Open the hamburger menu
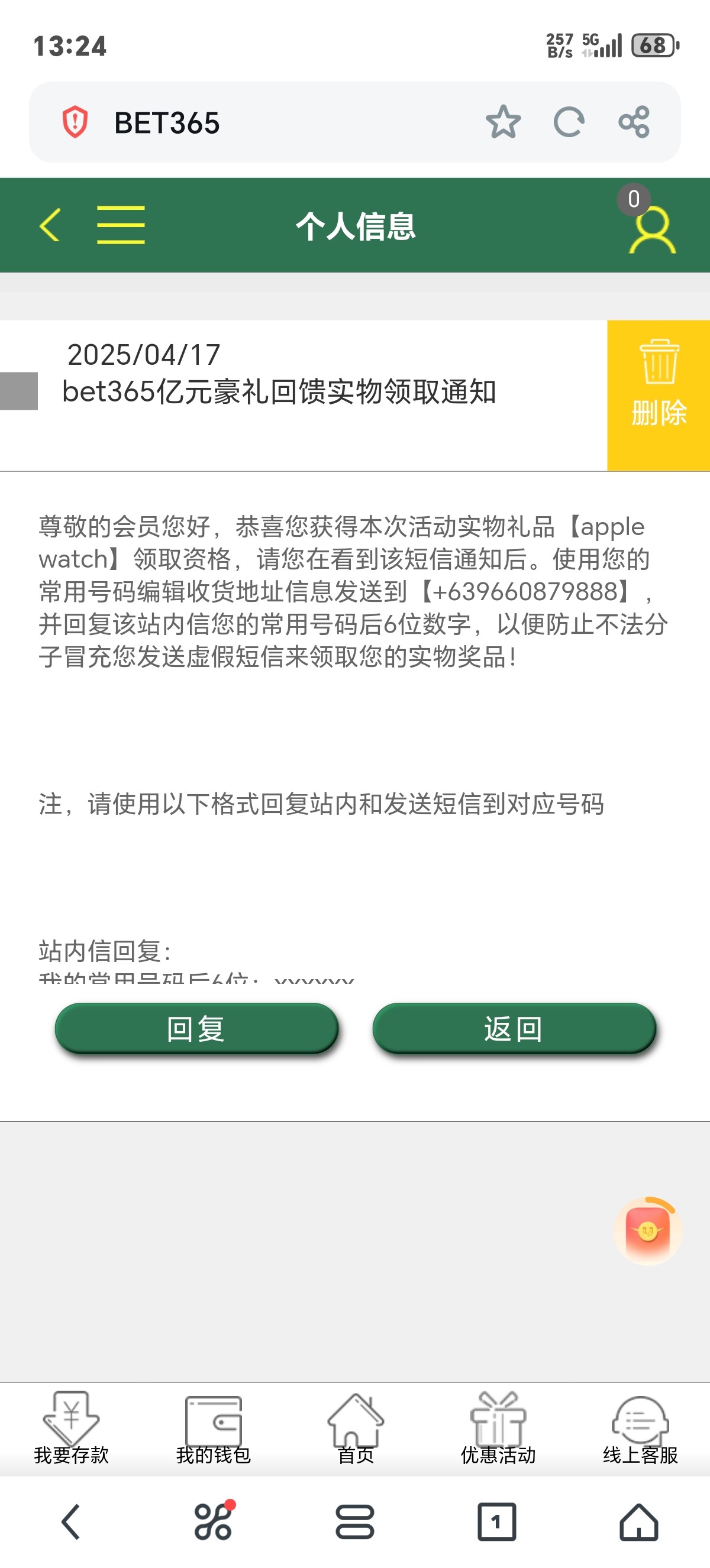 121,225
